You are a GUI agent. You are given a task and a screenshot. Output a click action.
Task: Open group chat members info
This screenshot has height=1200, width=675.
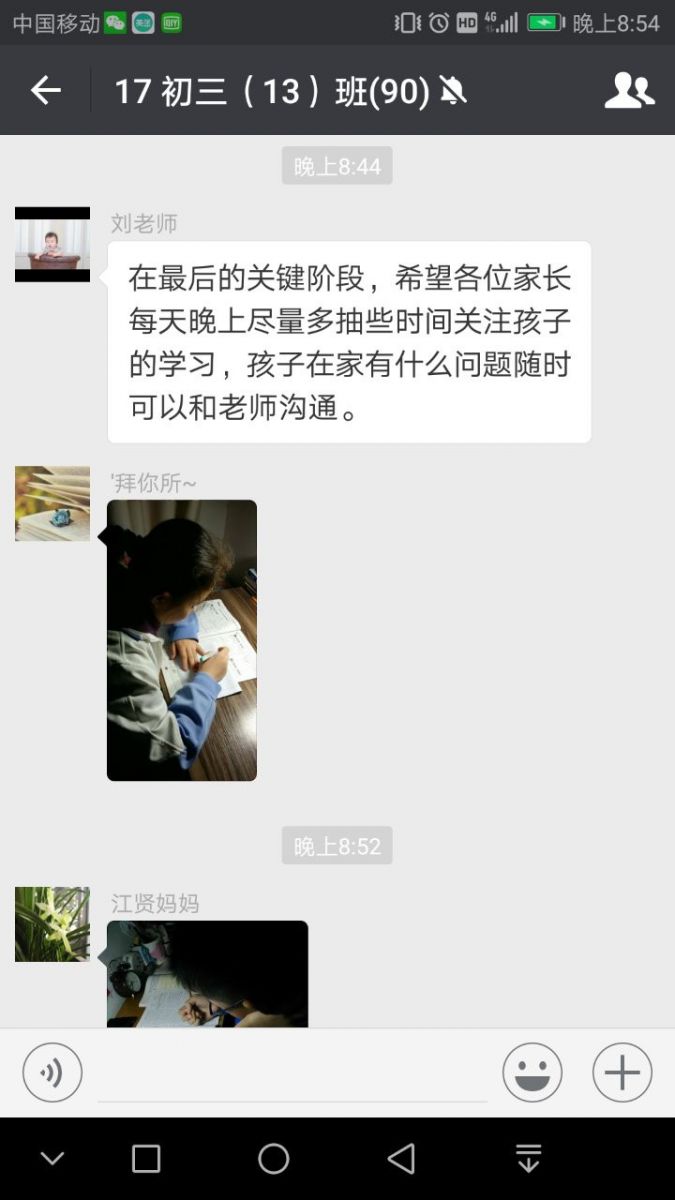point(629,91)
